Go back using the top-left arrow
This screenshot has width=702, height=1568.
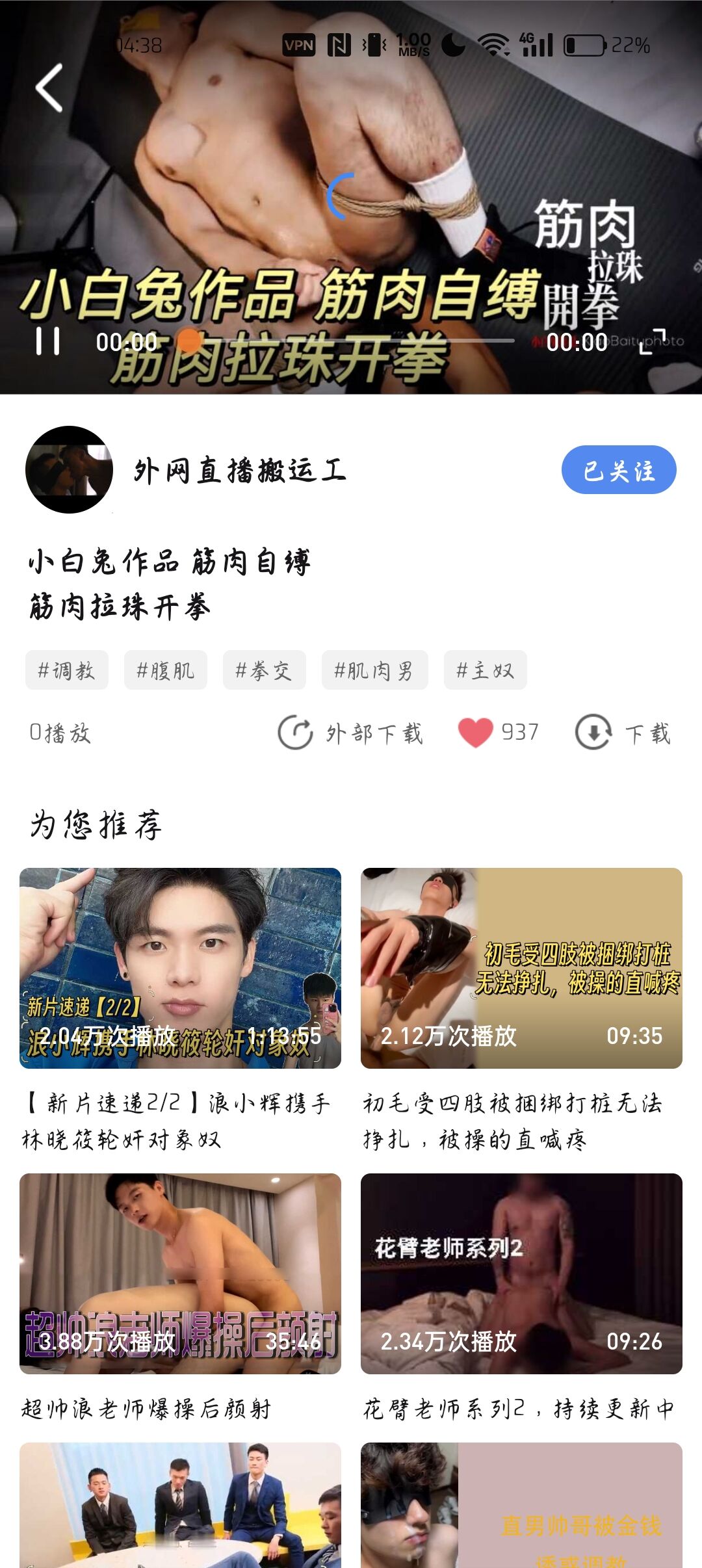(49, 88)
